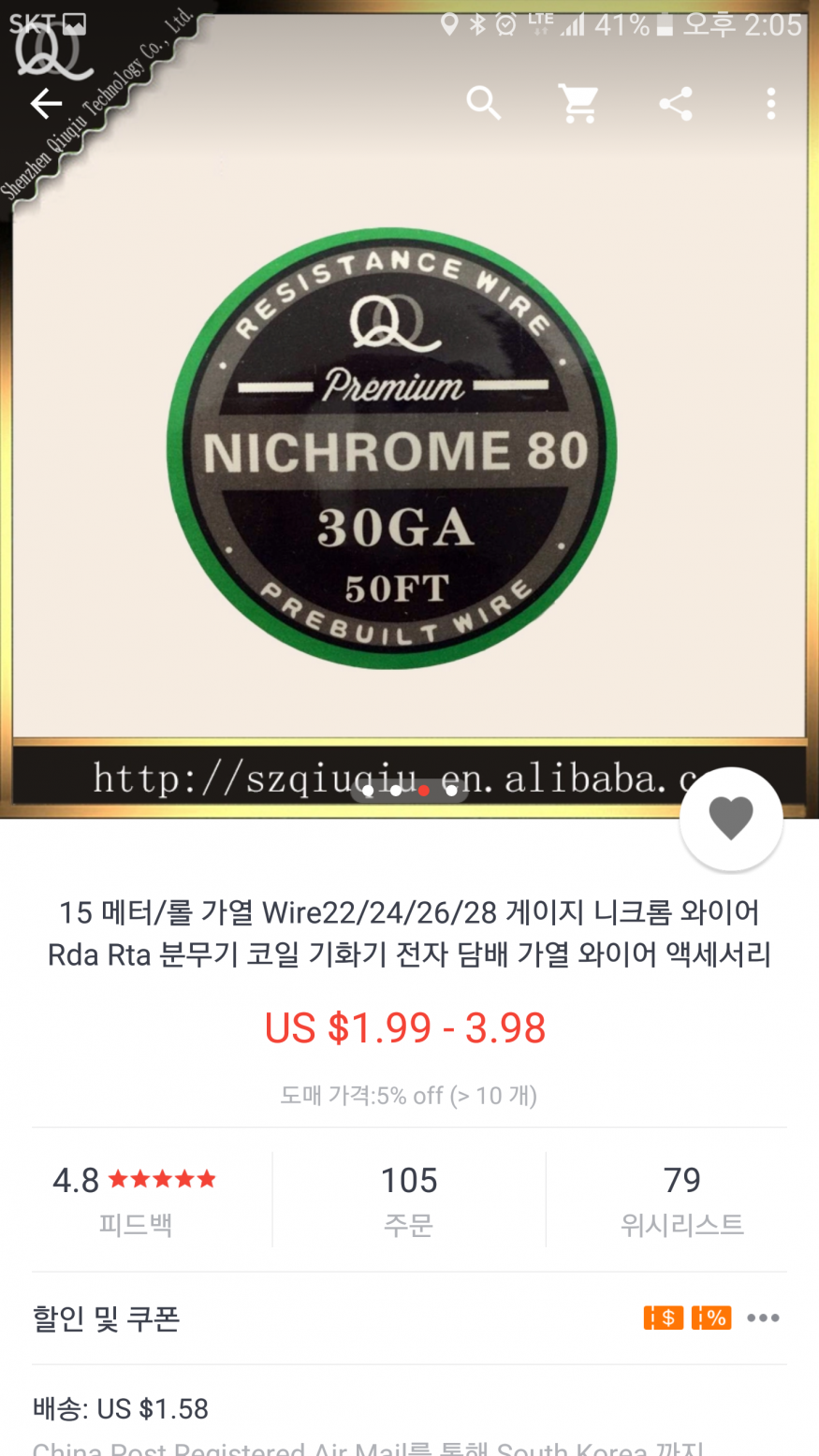Share this product
This screenshot has width=819, height=1456.
676,103
